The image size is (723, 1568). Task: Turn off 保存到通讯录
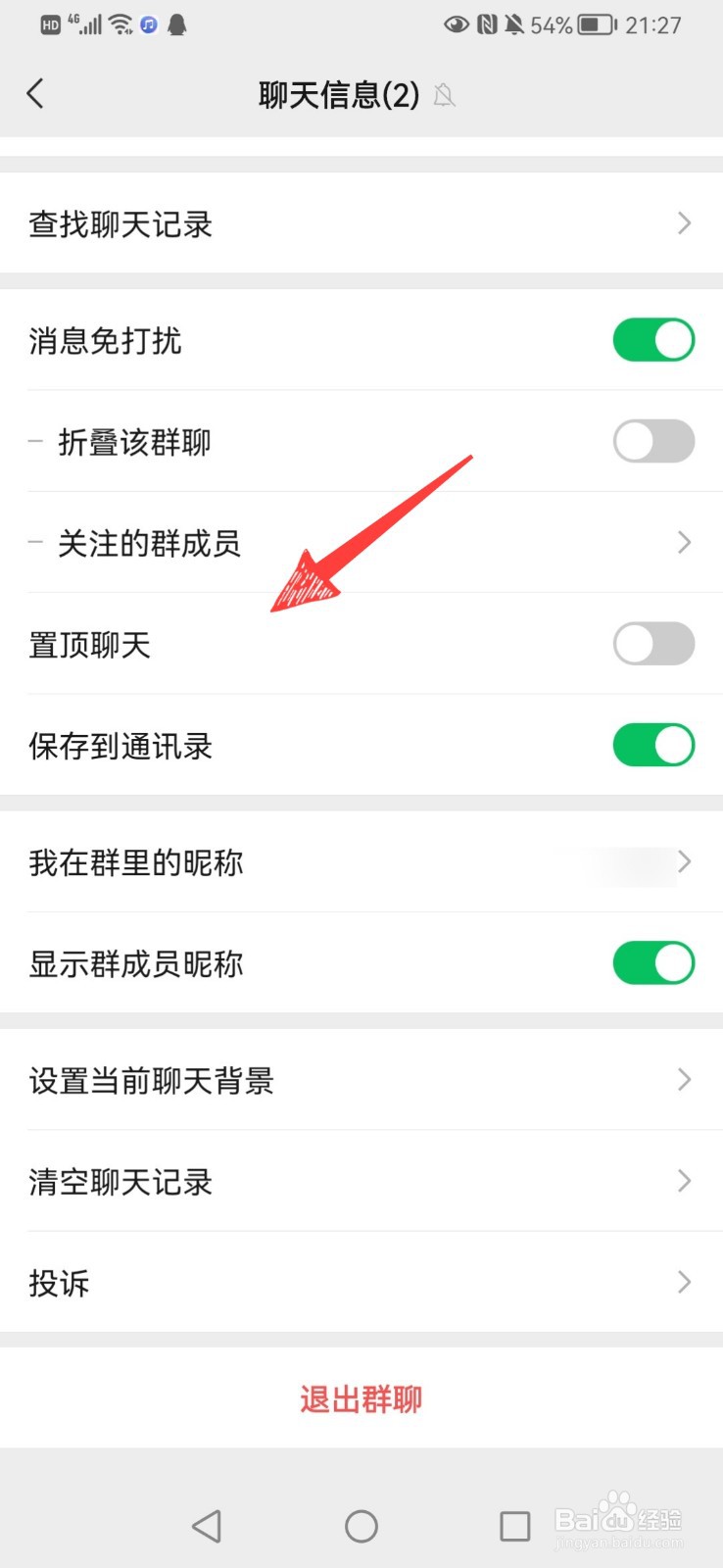coord(652,745)
